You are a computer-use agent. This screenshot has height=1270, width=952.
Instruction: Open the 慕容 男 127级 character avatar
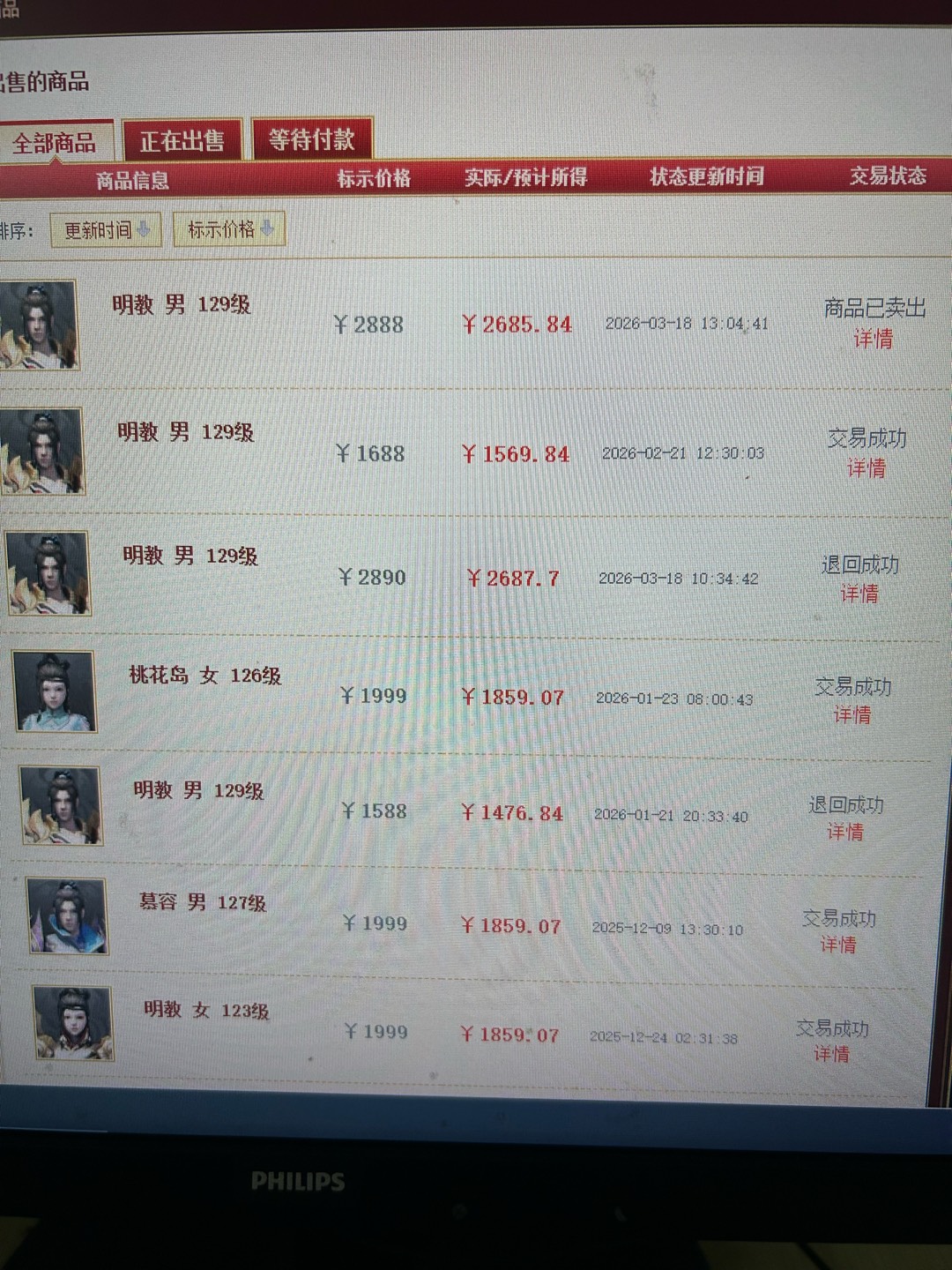click(67, 915)
